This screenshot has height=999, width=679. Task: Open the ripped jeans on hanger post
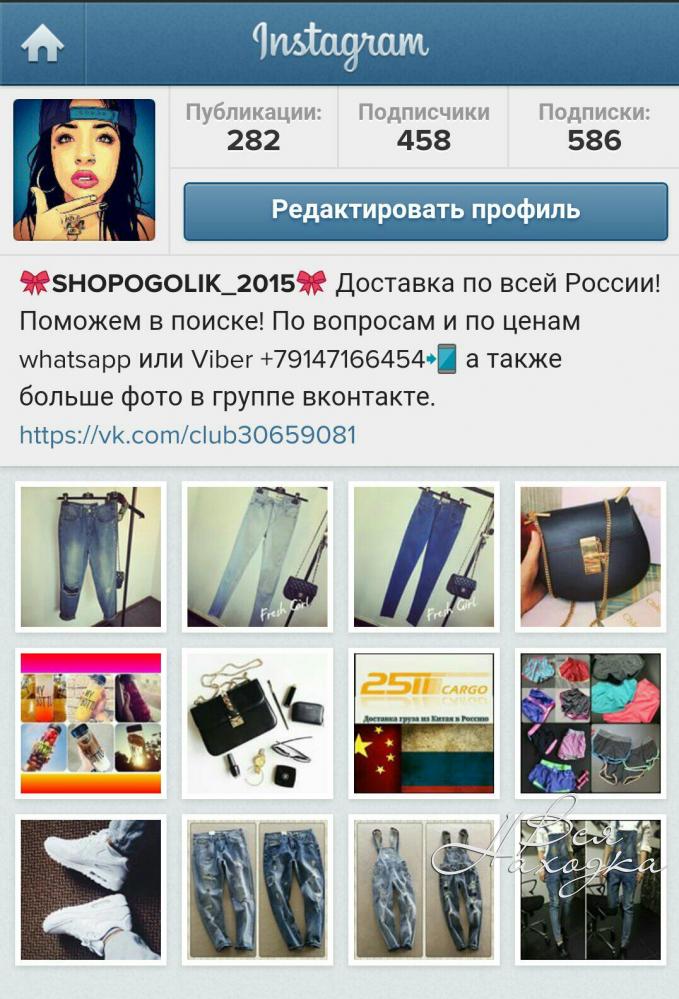(91, 557)
